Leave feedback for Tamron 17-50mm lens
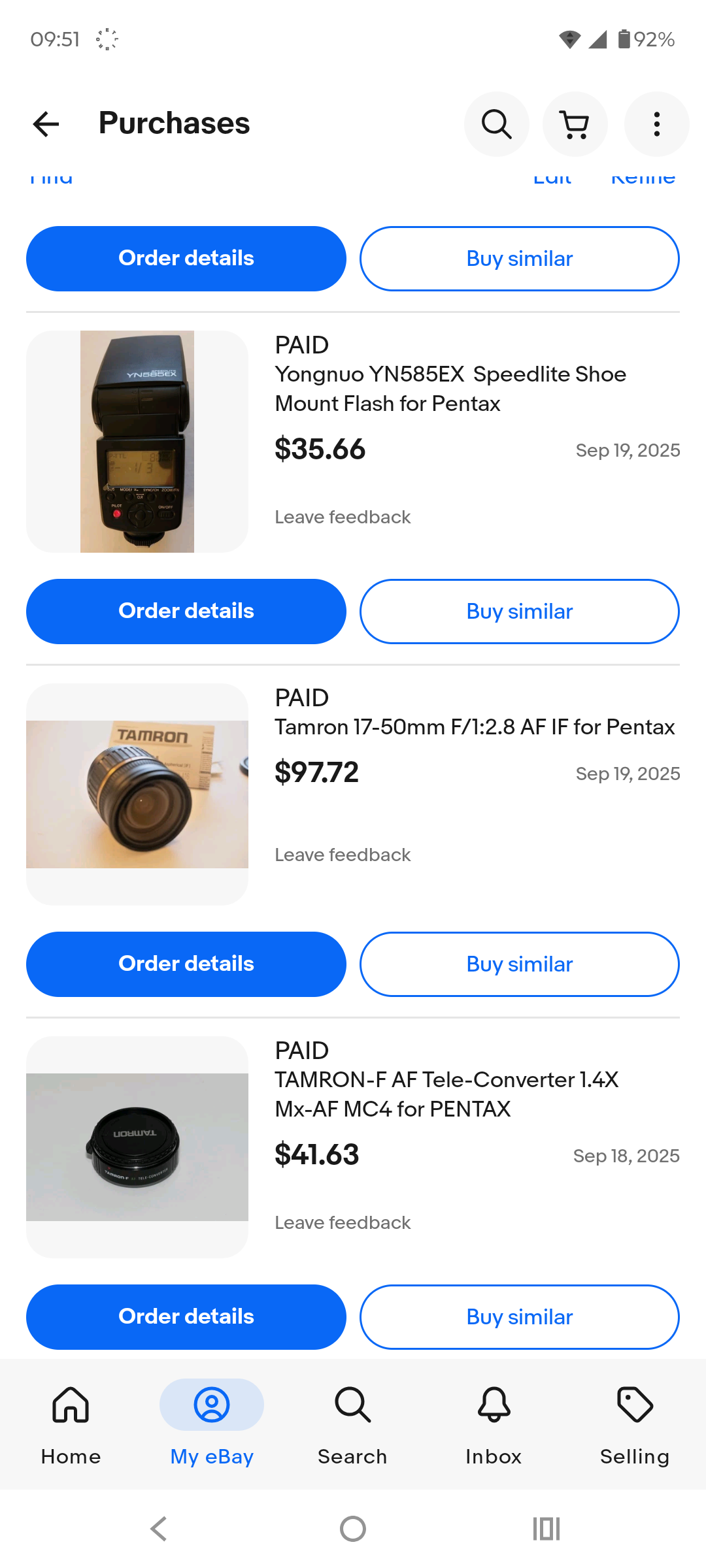Screen dimensions: 706x1568 (343, 855)
